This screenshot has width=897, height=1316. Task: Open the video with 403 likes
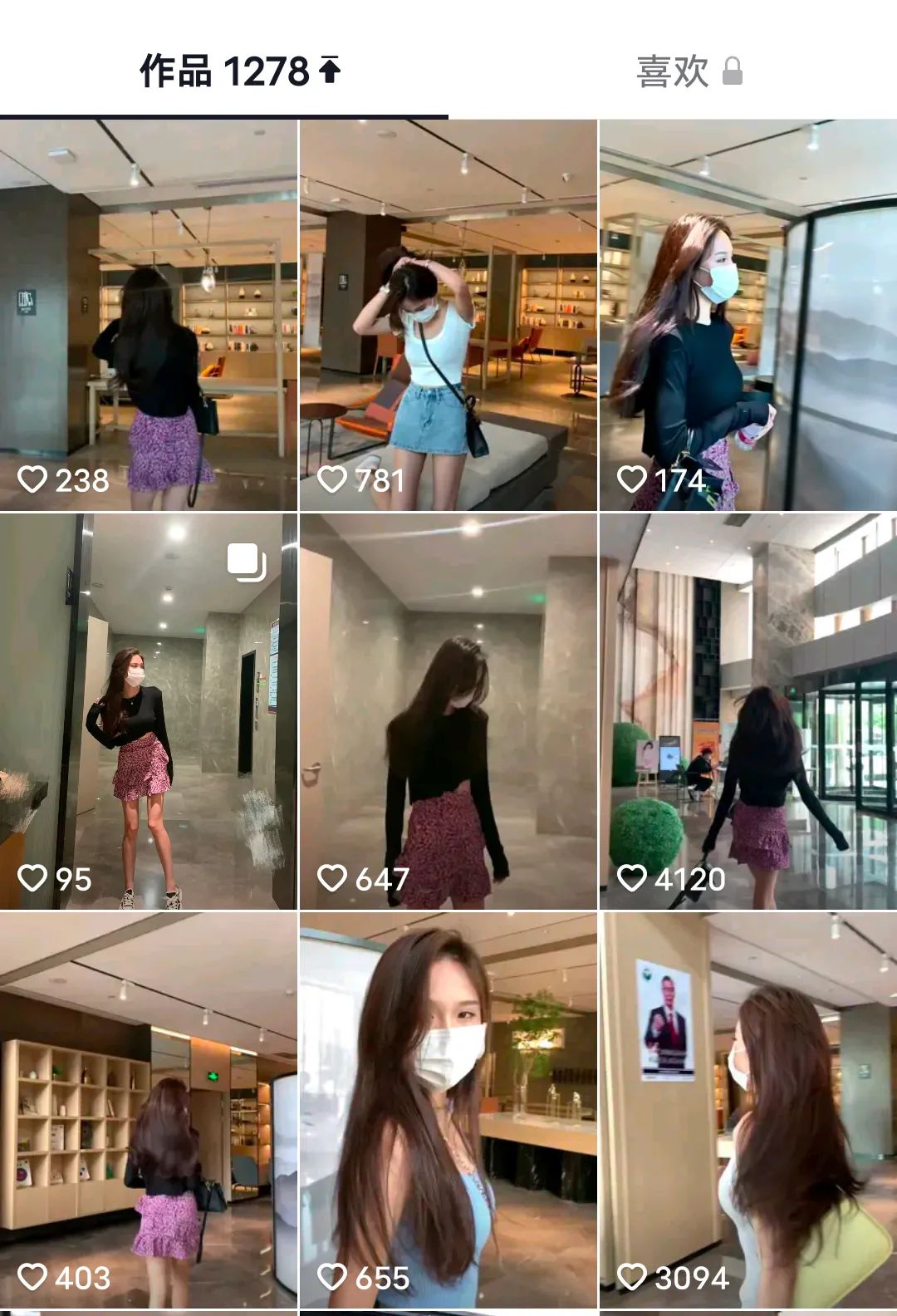pos(149,1110)
